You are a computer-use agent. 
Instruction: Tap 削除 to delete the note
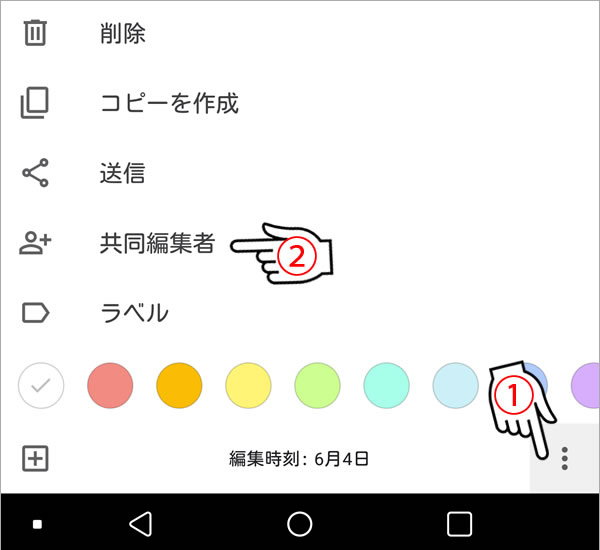[123, 34]
